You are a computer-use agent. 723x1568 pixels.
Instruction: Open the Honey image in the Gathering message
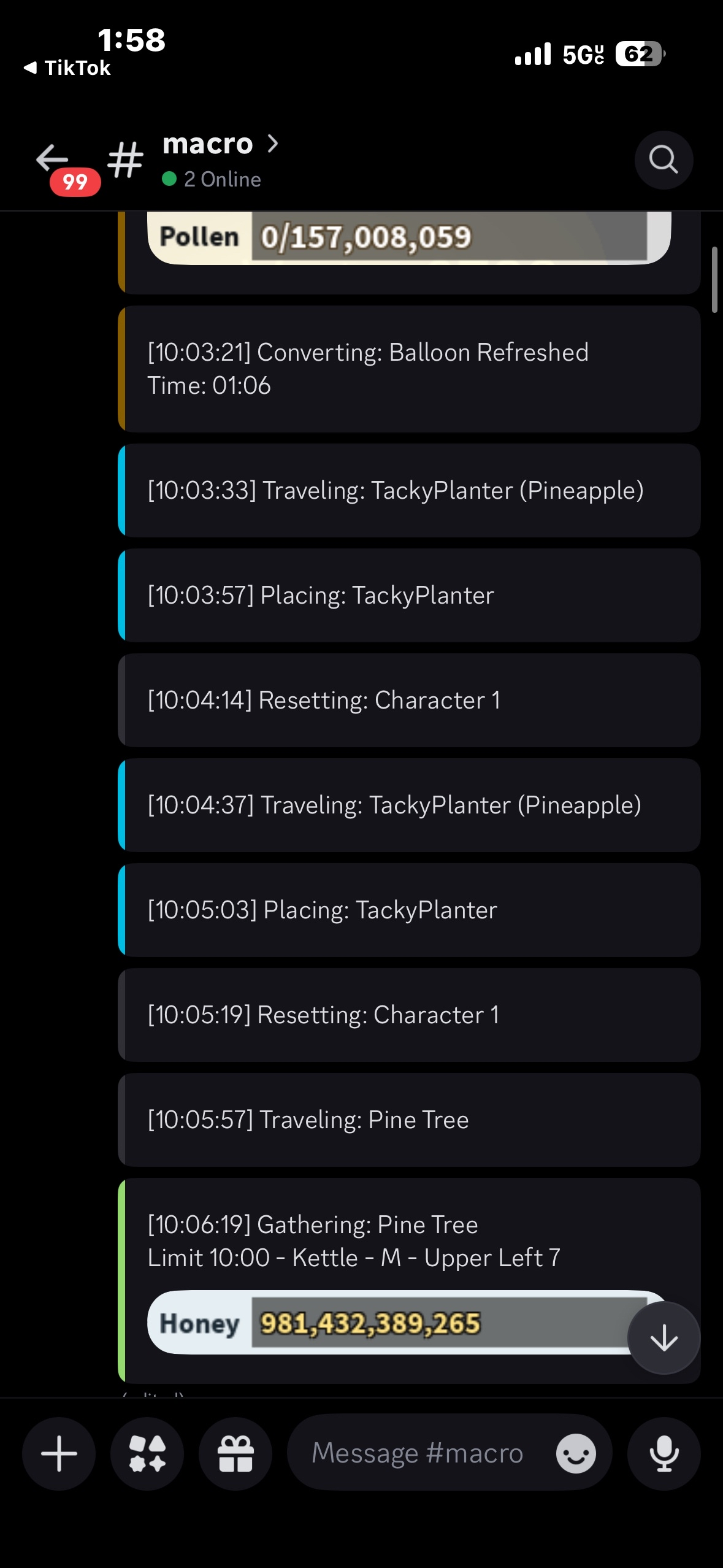coord(386,1323)
